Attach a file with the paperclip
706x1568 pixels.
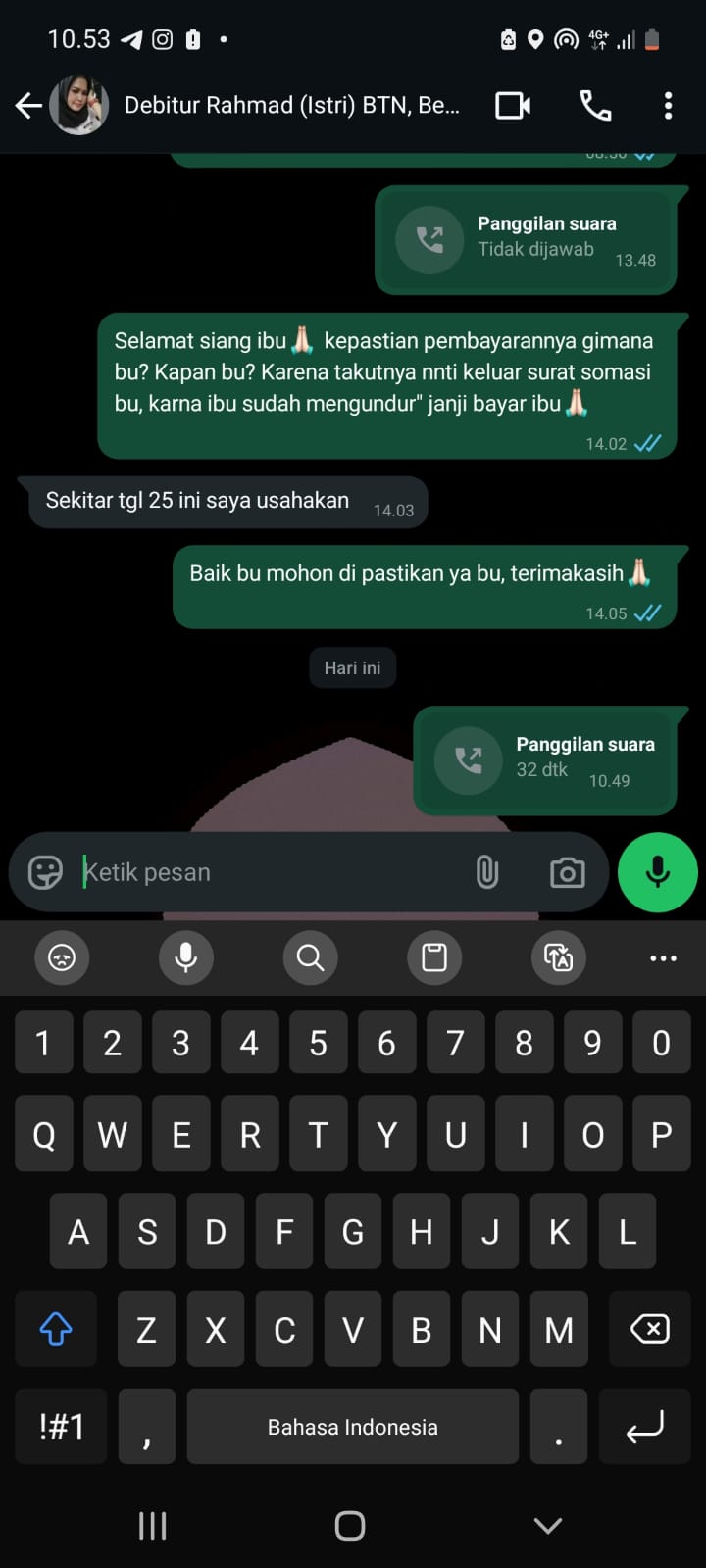tap(487, 872)
